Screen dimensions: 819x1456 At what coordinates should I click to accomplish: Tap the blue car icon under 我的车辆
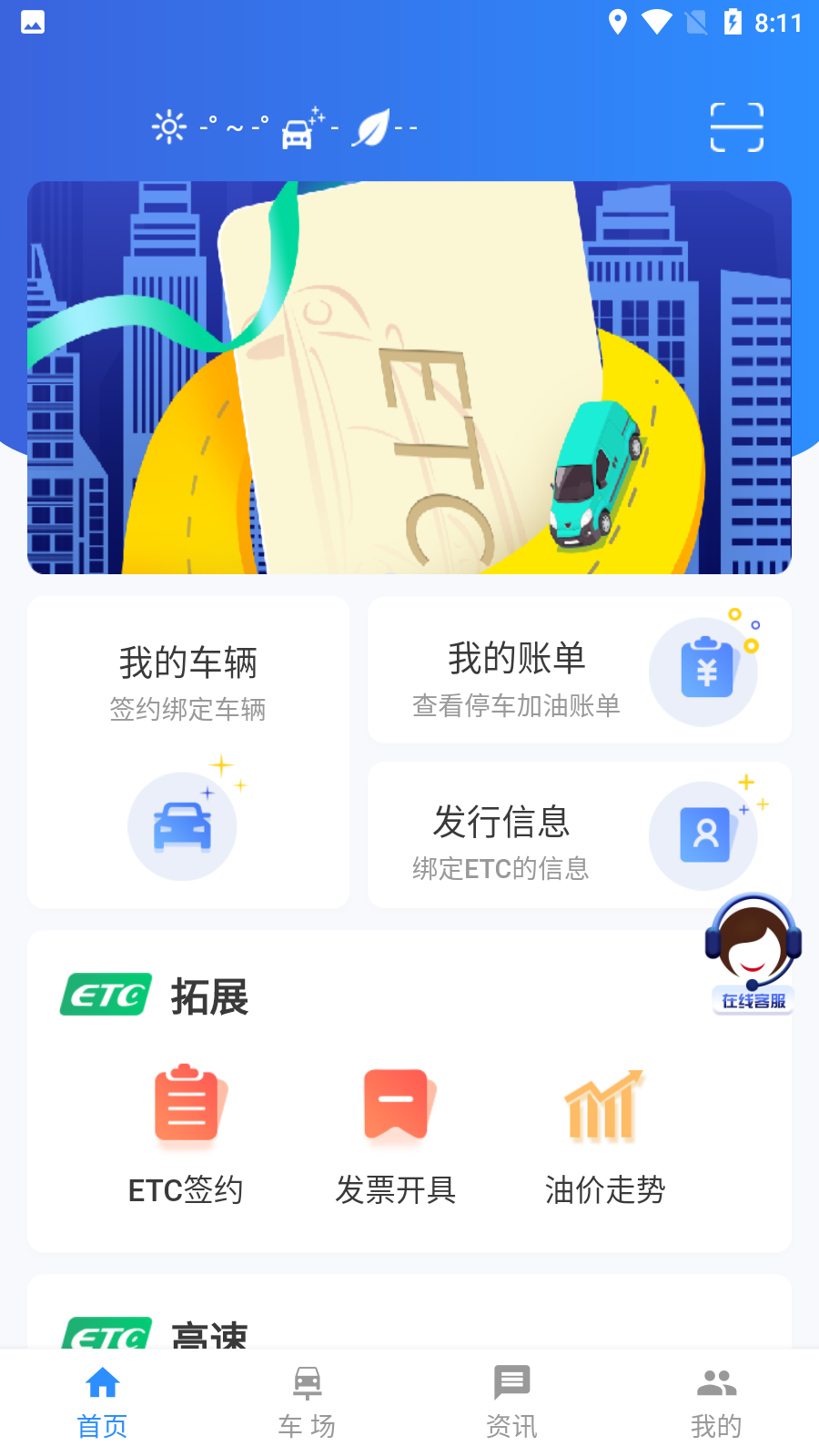183,824
